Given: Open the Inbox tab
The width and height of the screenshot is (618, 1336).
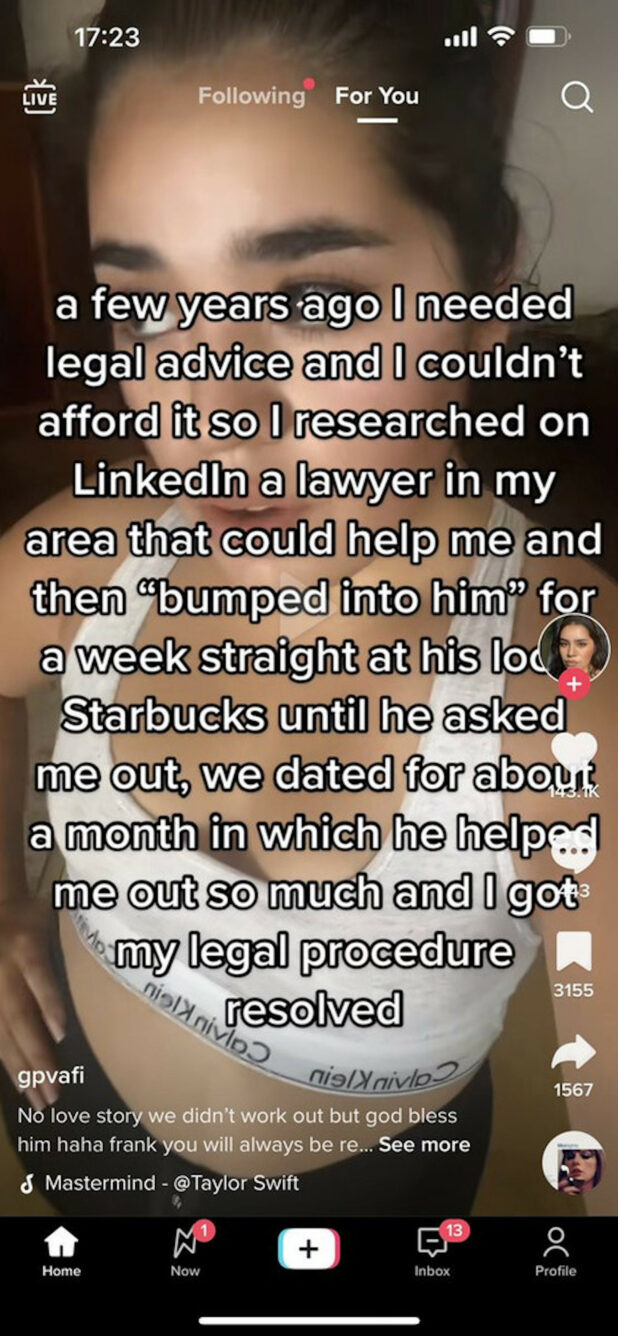Looking at the screenshot, I should coord(432,1250).
